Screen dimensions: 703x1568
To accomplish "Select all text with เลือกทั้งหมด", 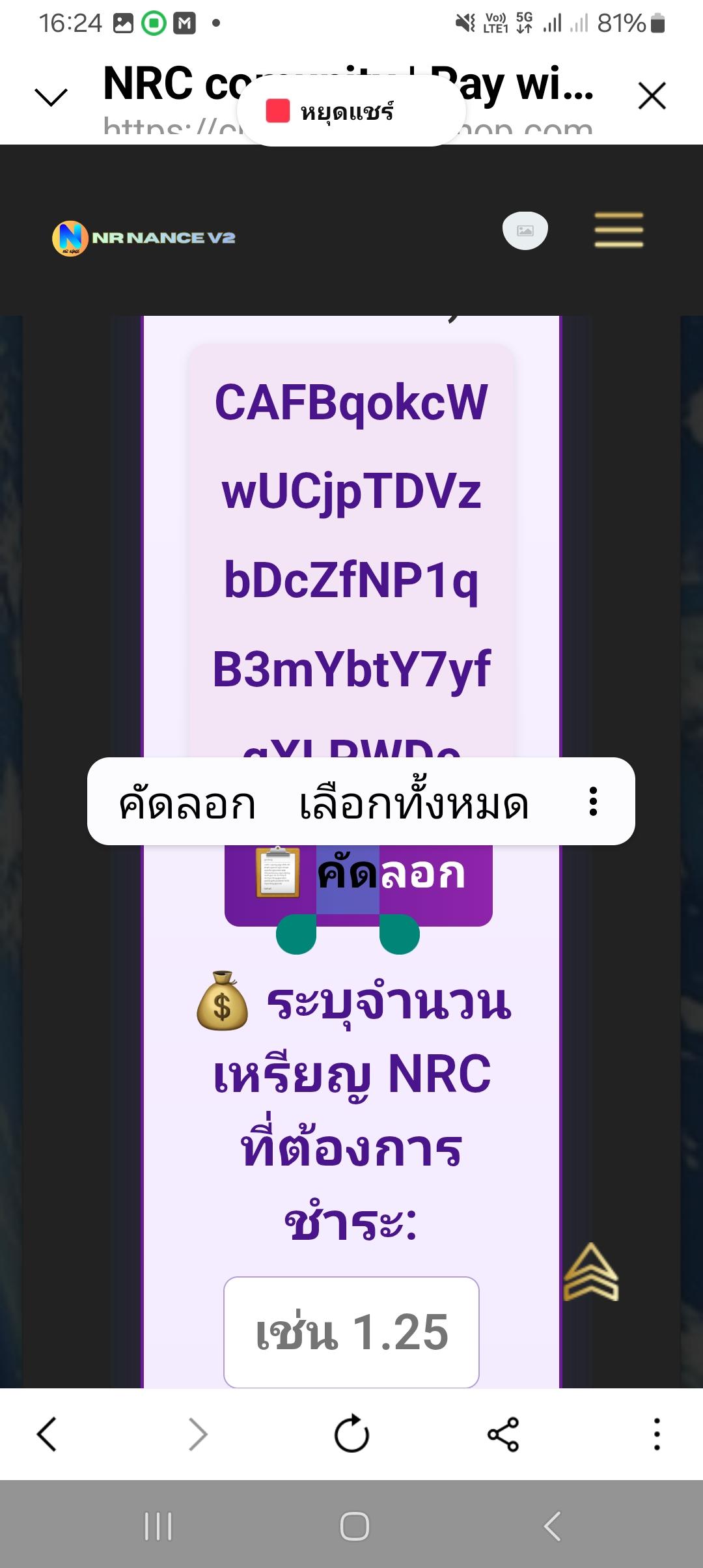I will tap(414, 804).
